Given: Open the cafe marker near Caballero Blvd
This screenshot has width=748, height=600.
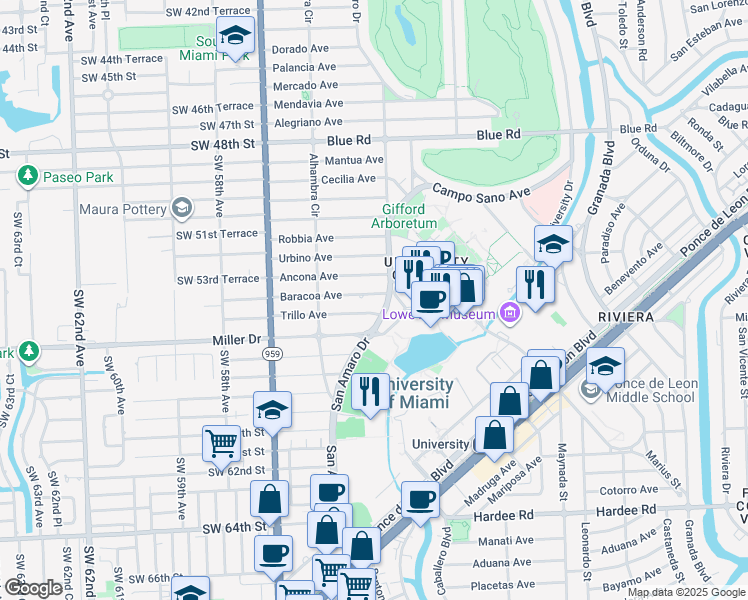Looking at the screenshot, I should tap(420, 499).
